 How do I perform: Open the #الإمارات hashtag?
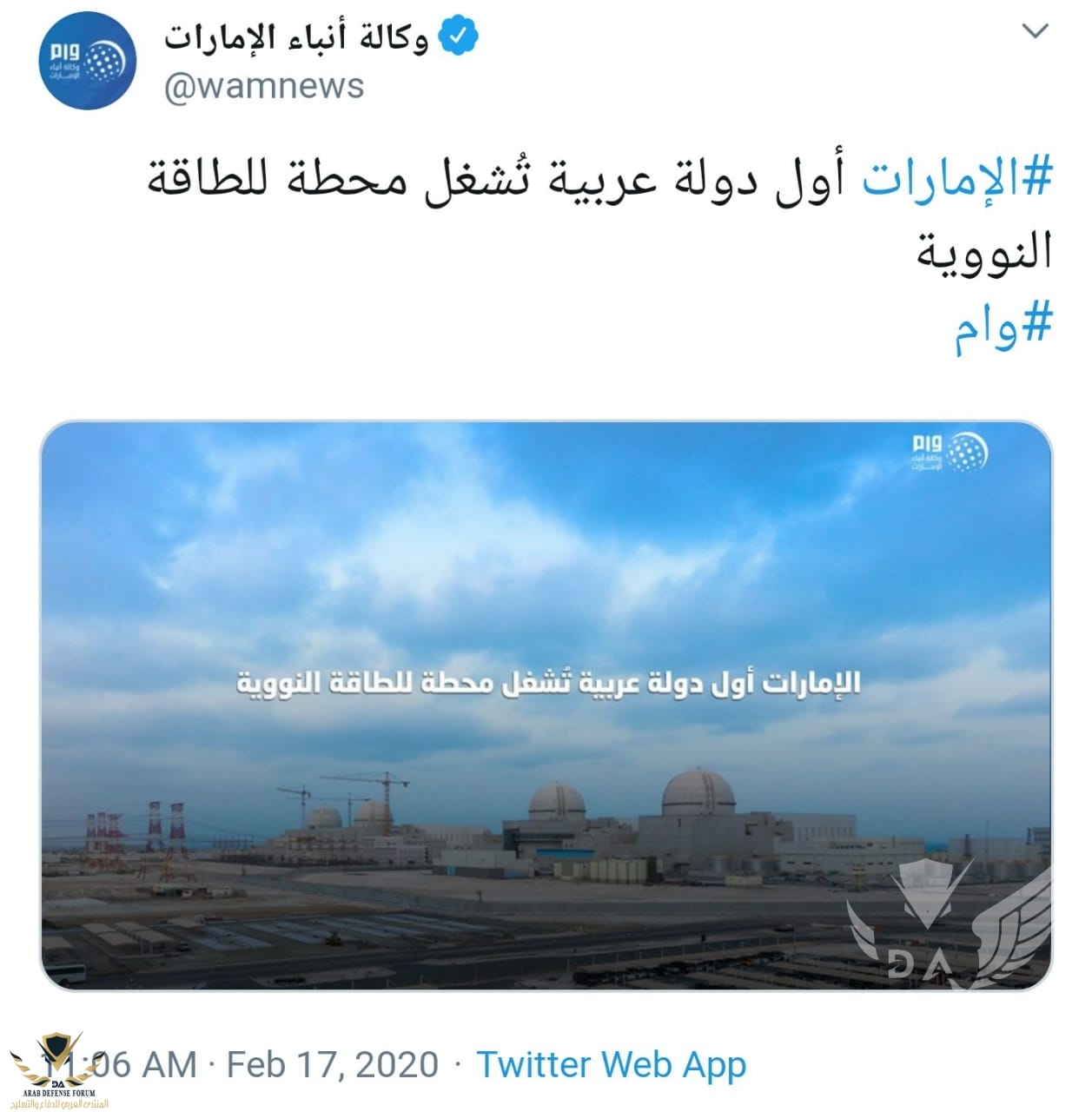point(956,178)
